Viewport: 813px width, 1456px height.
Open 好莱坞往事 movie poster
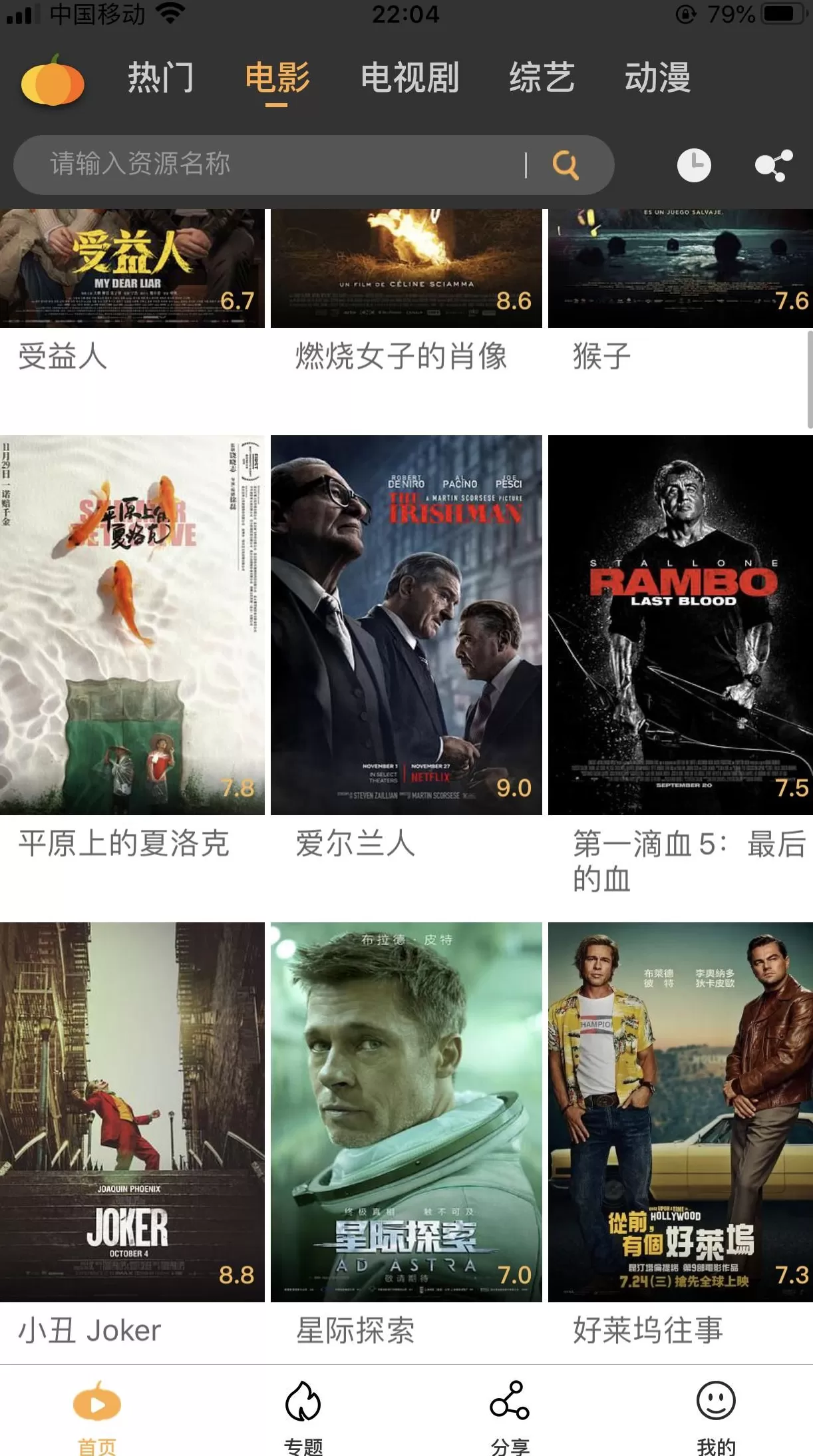(680, 1111)
